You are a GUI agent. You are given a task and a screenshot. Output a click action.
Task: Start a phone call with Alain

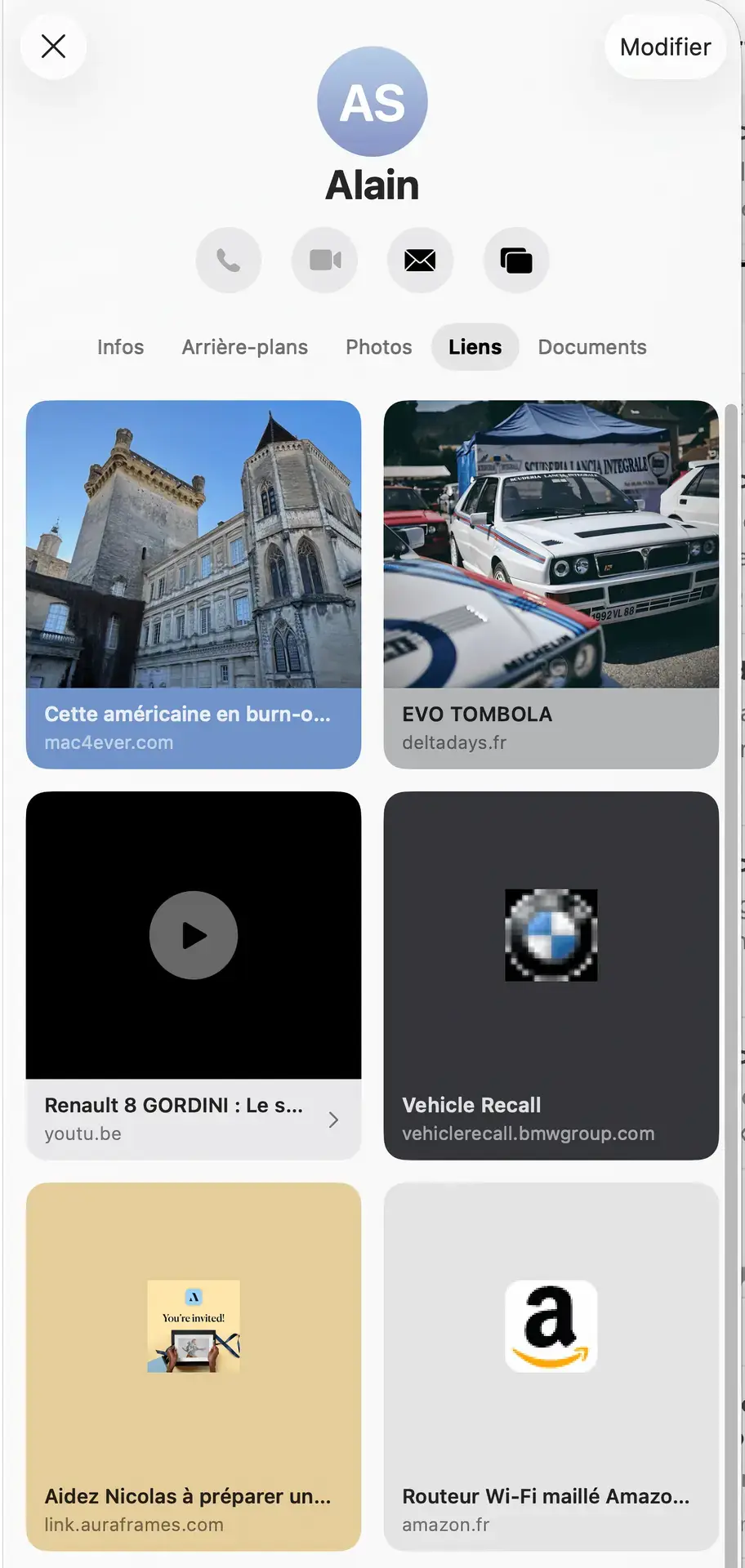pos(228,260)
